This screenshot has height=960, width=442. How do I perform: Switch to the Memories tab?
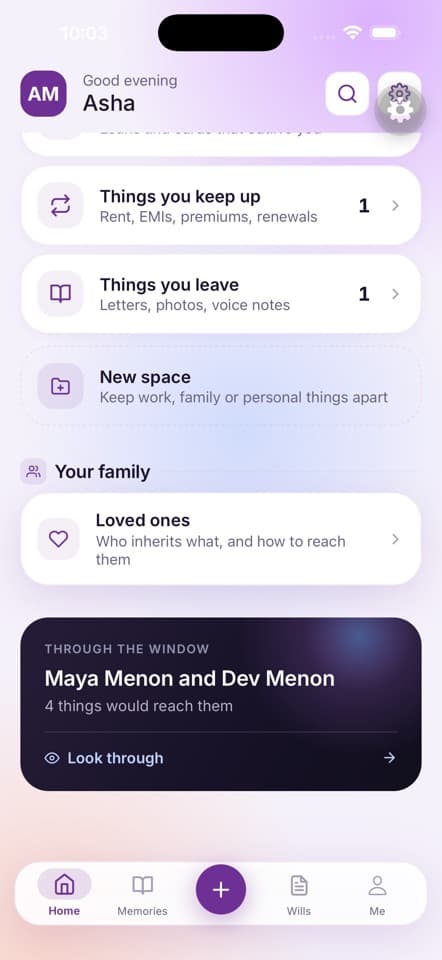[143, 893]
